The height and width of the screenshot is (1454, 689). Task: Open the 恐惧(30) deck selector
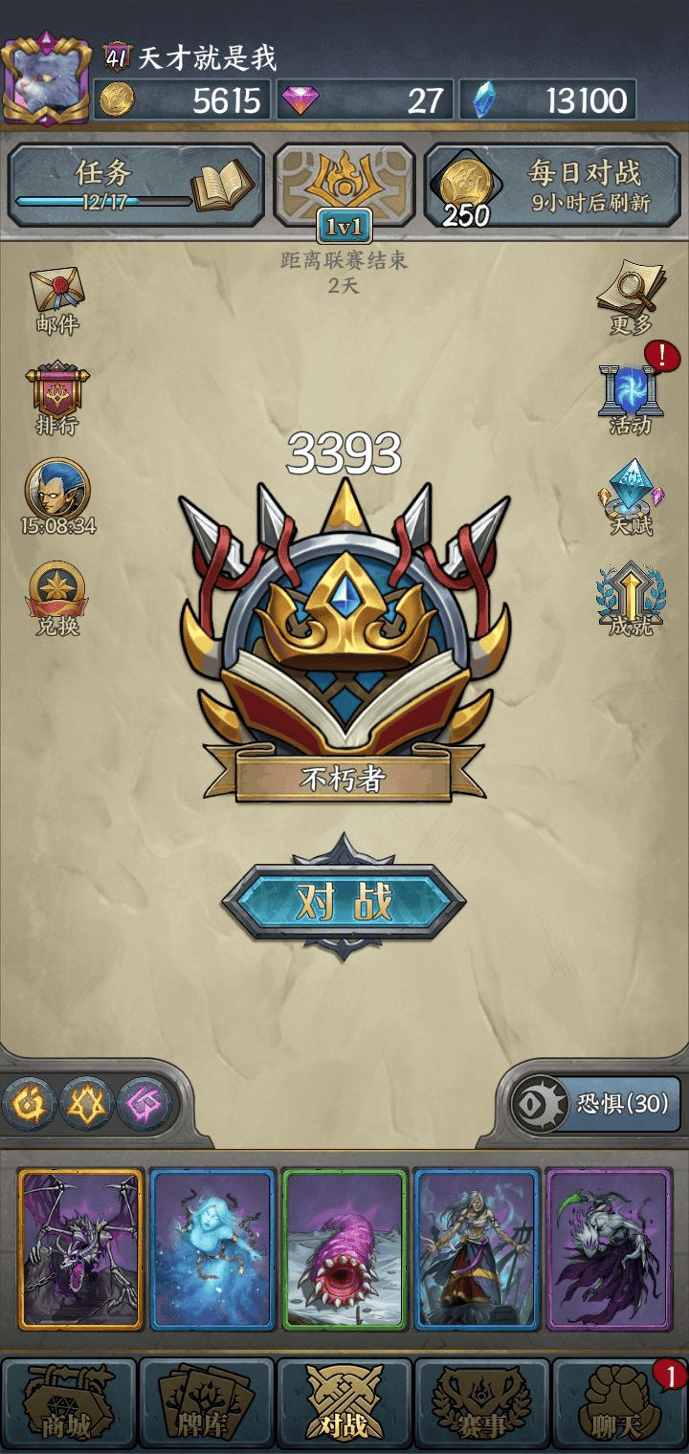597,1104
